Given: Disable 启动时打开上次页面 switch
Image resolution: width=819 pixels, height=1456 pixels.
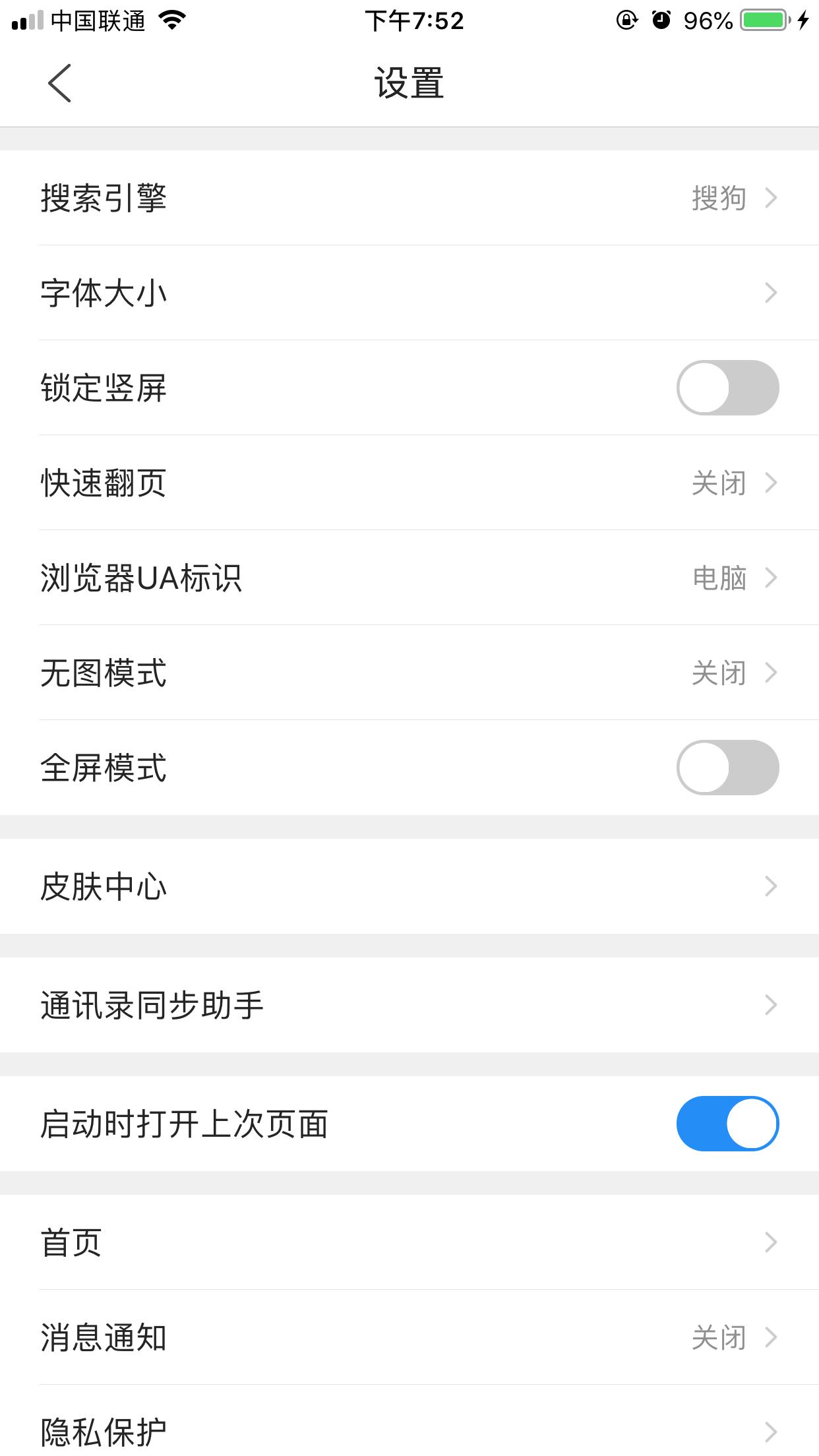Looking at the screenshot, I should pos(727,1123).
